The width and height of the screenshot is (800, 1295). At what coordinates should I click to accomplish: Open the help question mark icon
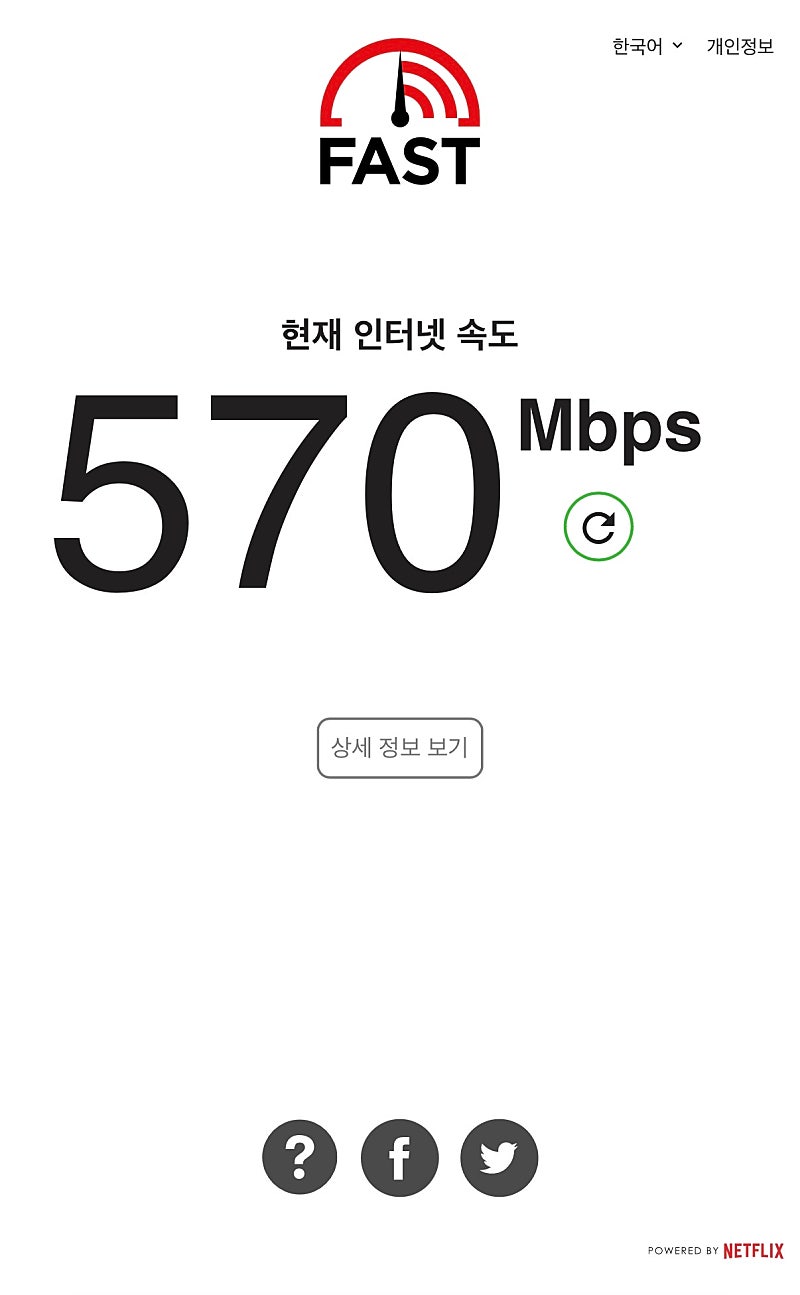(x=300, y=1158)
